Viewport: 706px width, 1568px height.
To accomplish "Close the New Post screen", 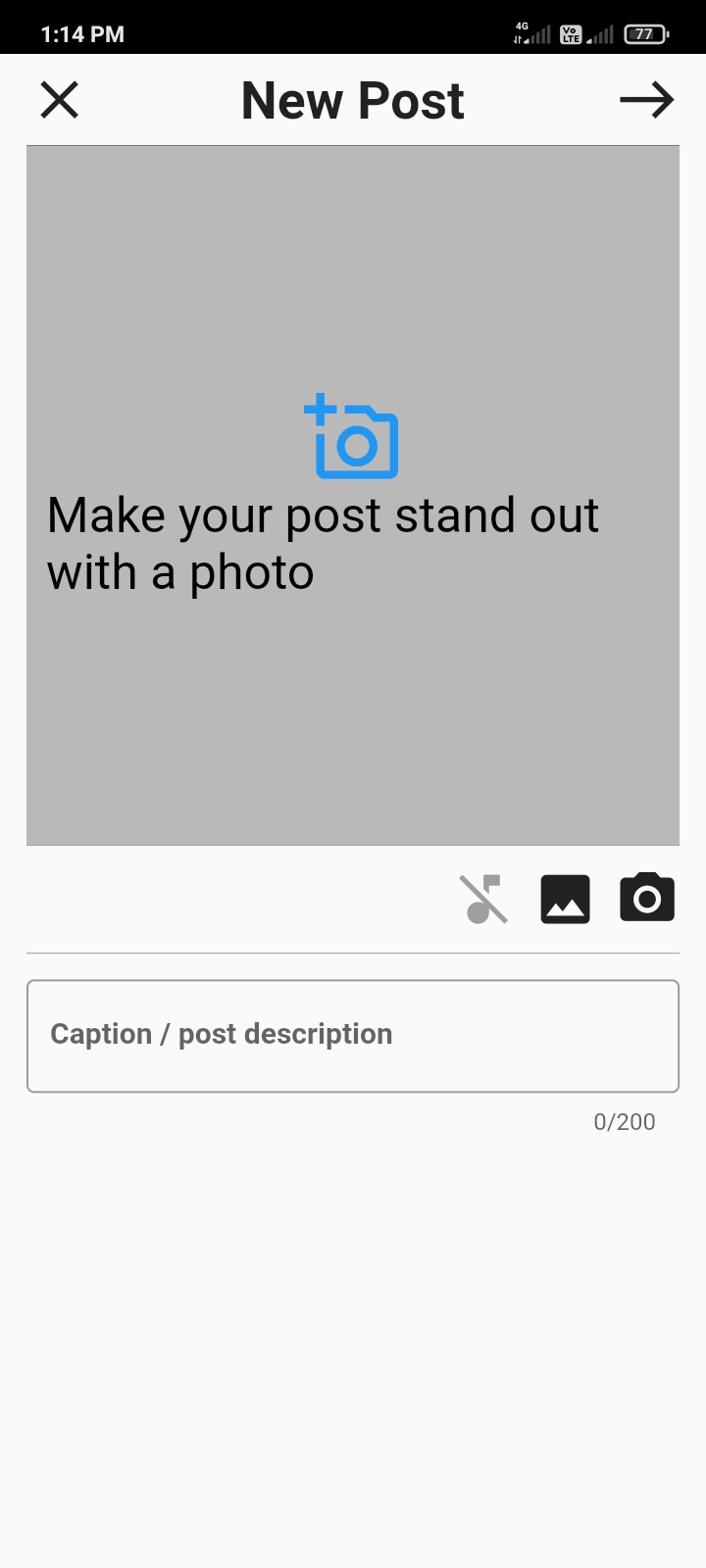I will [60, 100].
